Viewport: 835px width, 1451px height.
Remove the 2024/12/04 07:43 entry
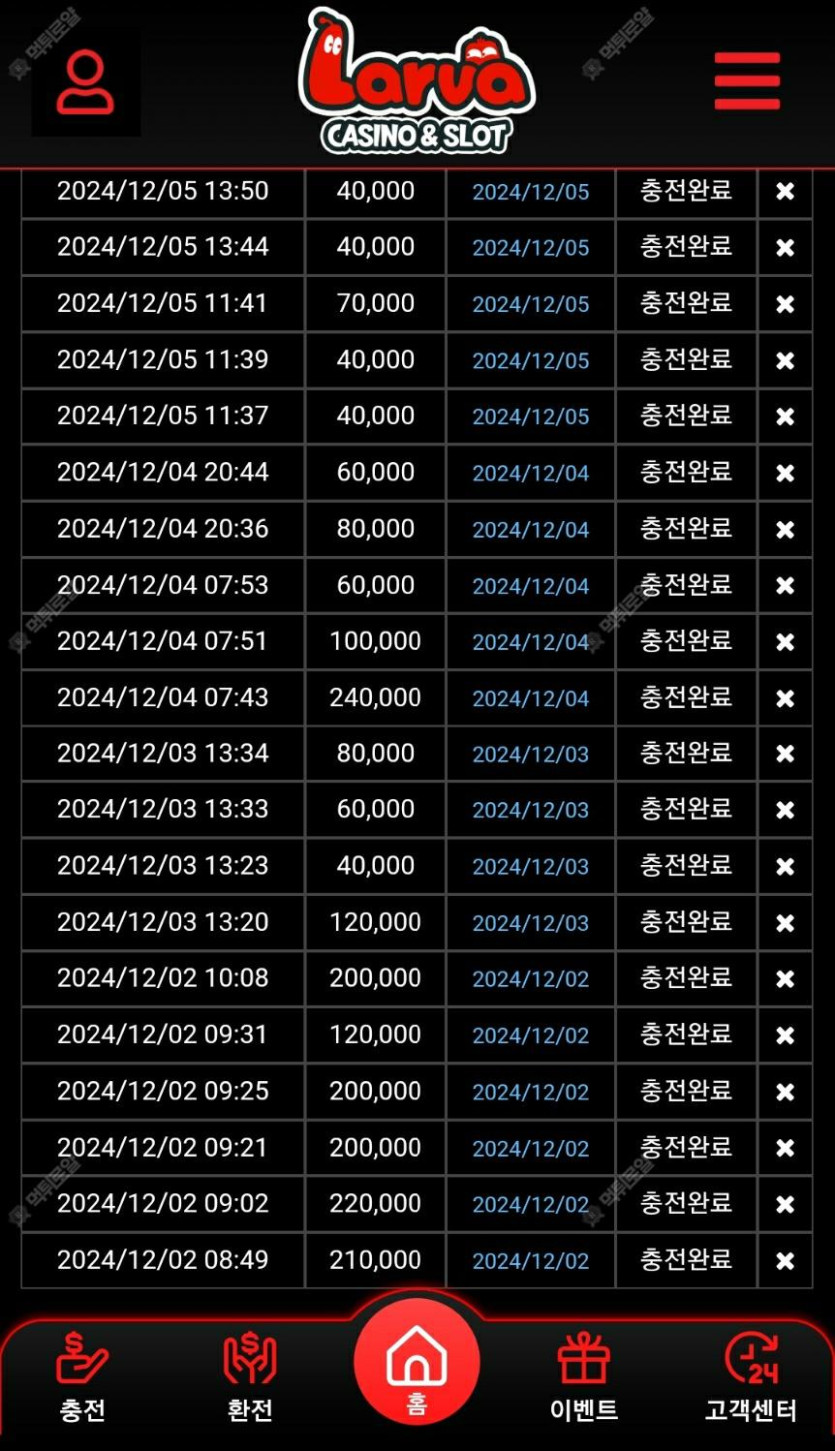click(785, 698)
